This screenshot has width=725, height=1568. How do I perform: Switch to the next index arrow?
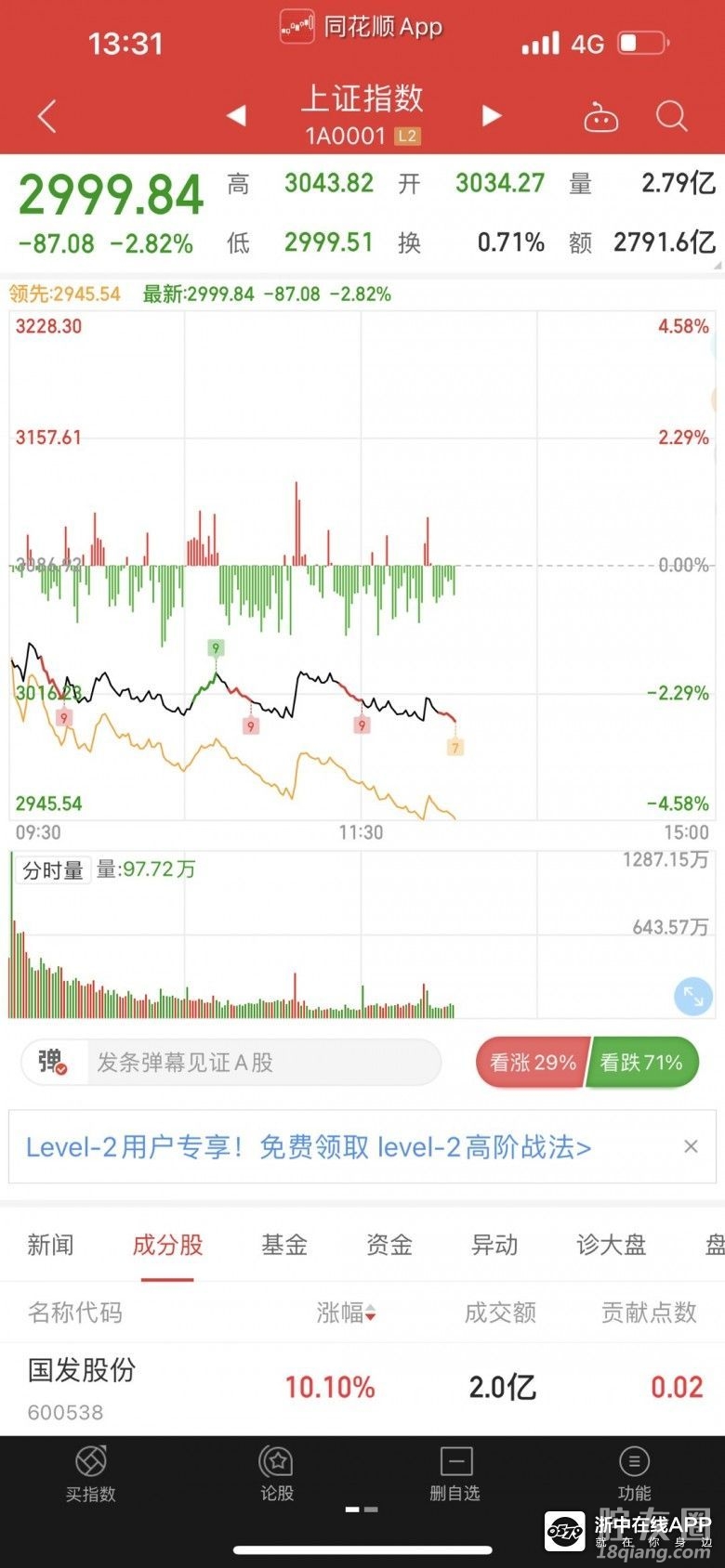pos(492,116)
